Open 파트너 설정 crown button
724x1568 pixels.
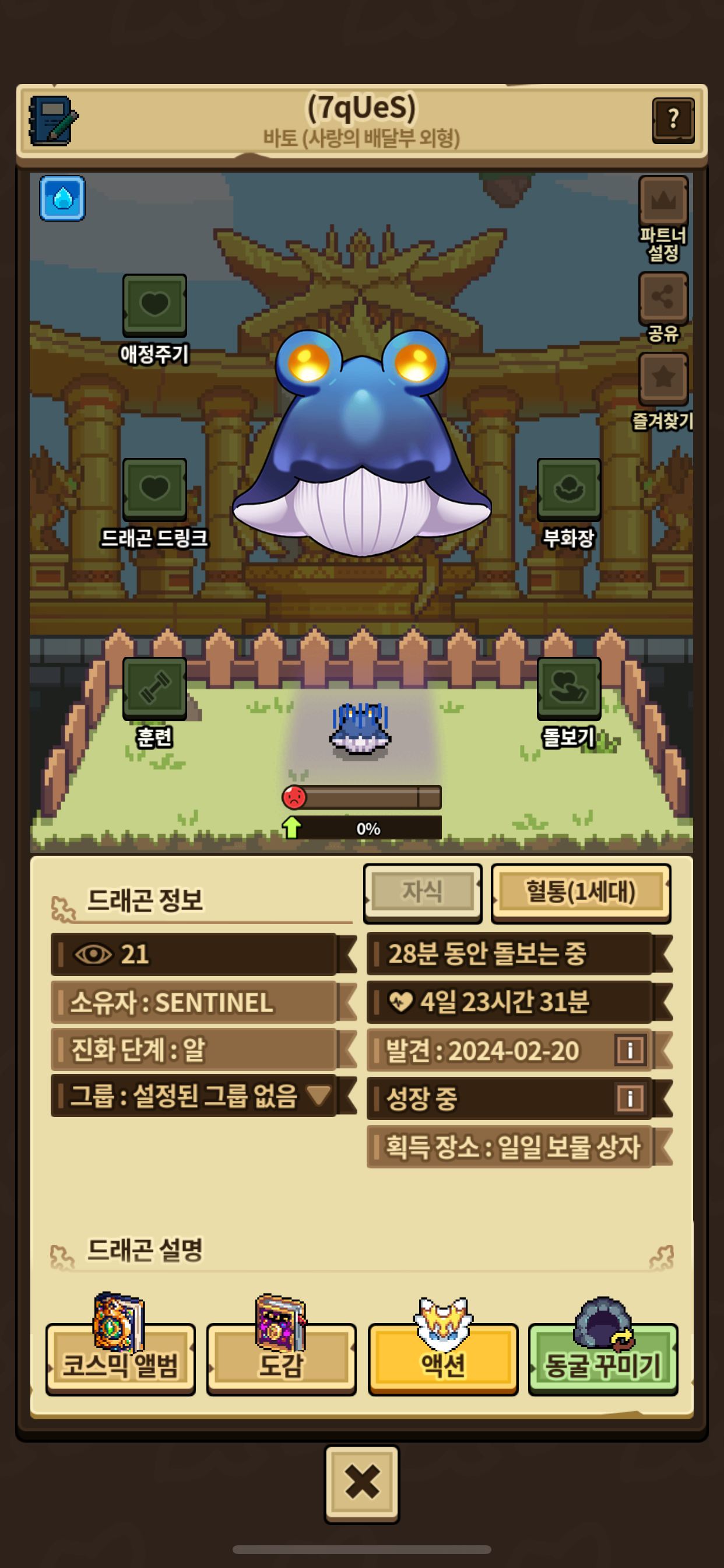[663, 201]
